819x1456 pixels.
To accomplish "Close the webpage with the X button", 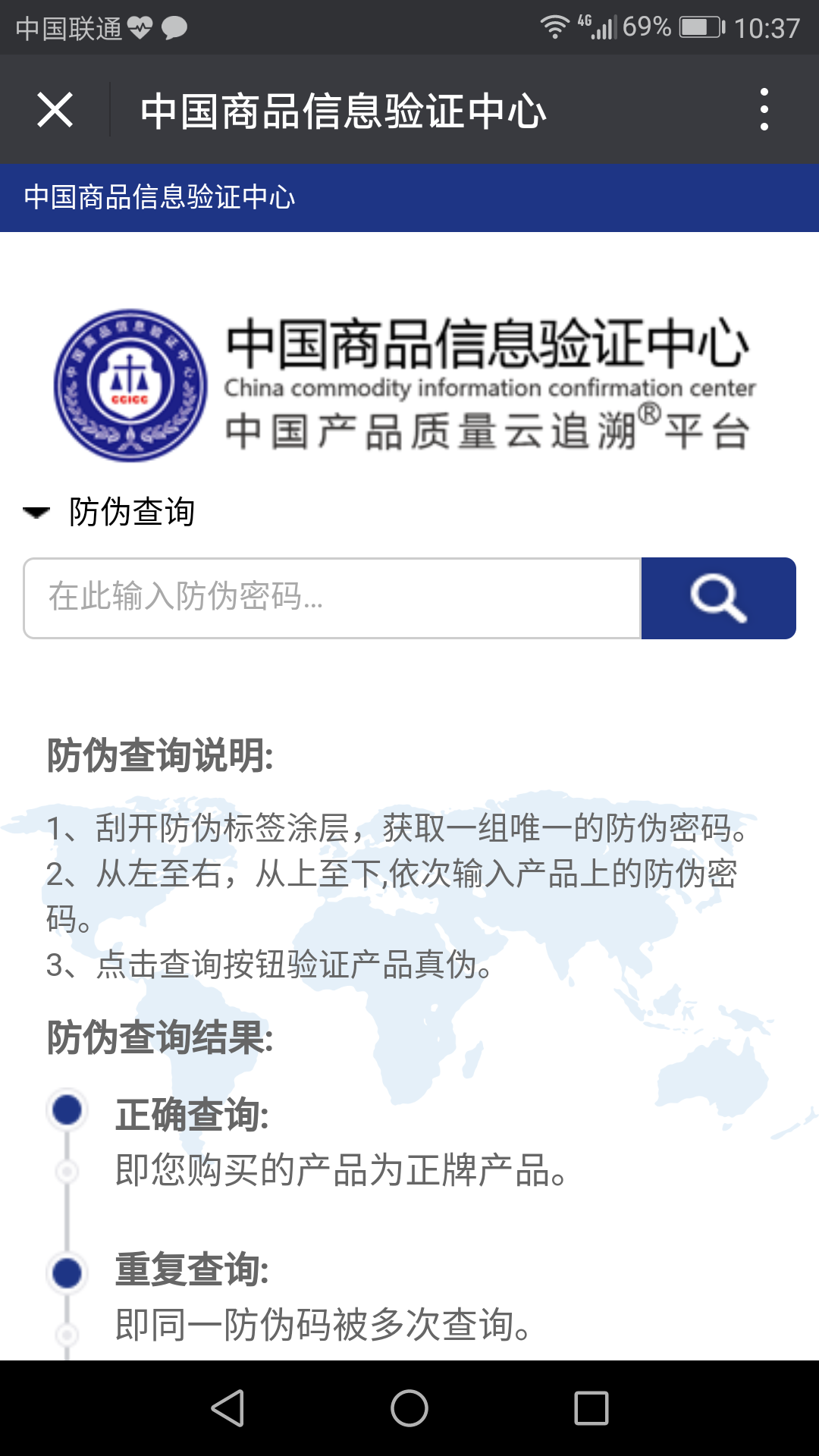I will coord(55,110).
